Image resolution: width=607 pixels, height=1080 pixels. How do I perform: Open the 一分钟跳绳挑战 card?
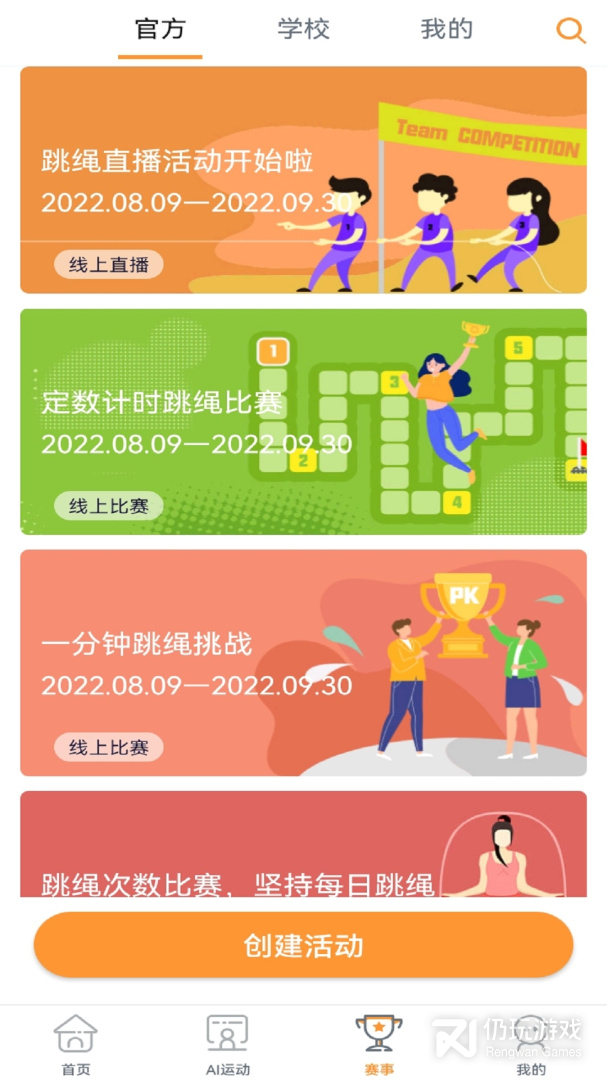point(303,663)
